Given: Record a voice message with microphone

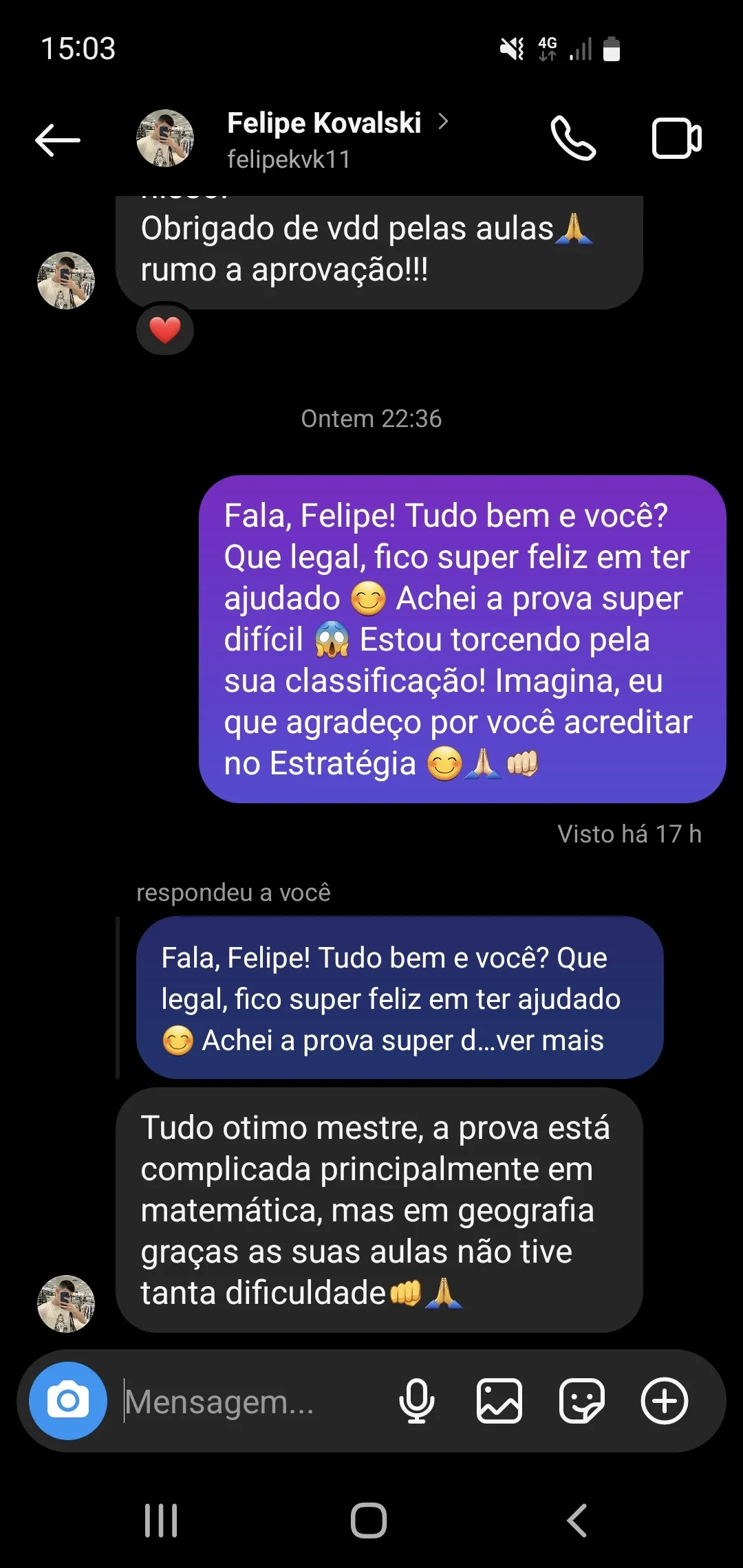Looking at the screenshot, I should tap(416, 1401).
